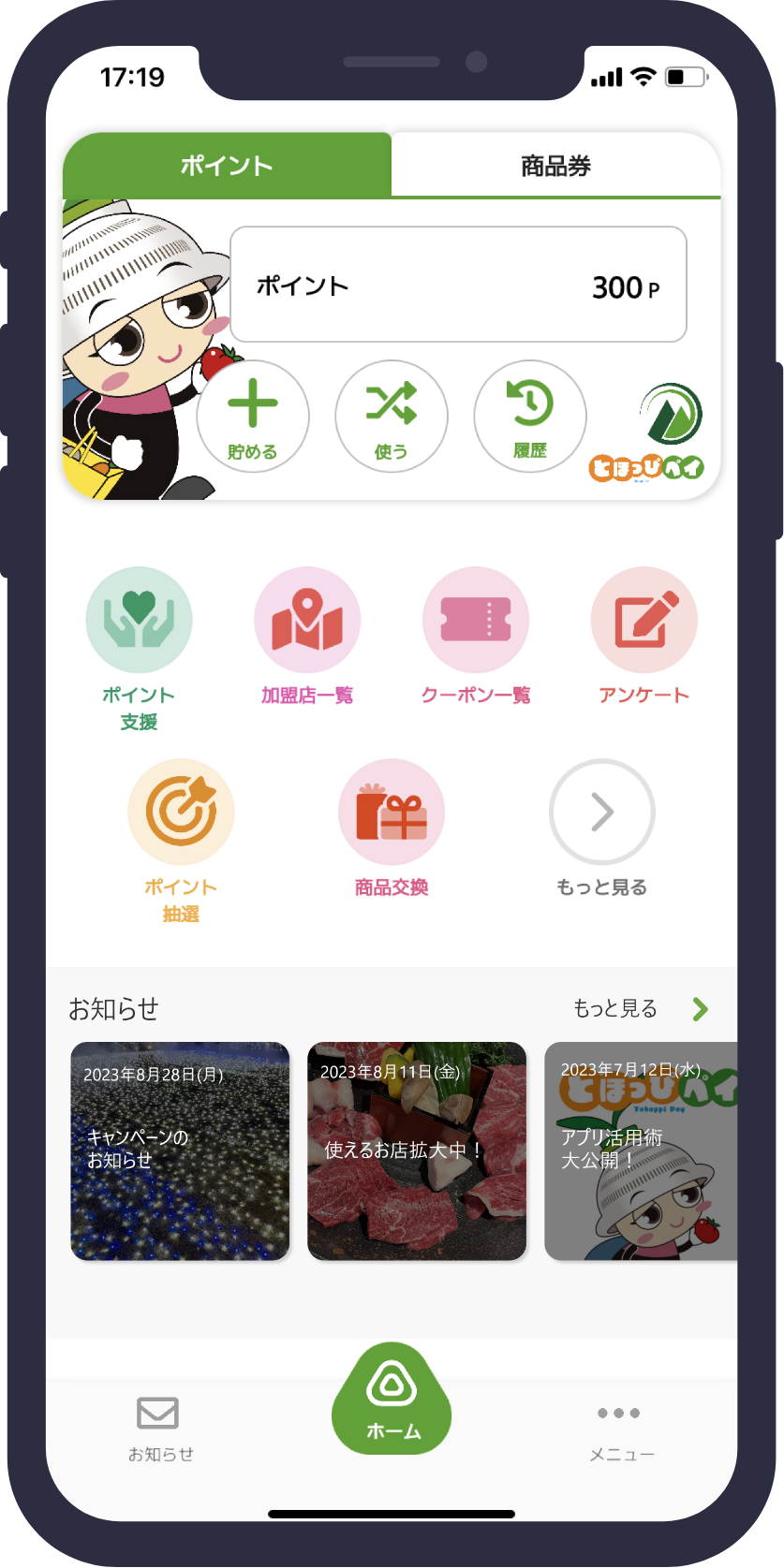The height and width of the screenshot is (1568, 784).
Task: Select the ポイント tab
Action: [x=227, y=166]
